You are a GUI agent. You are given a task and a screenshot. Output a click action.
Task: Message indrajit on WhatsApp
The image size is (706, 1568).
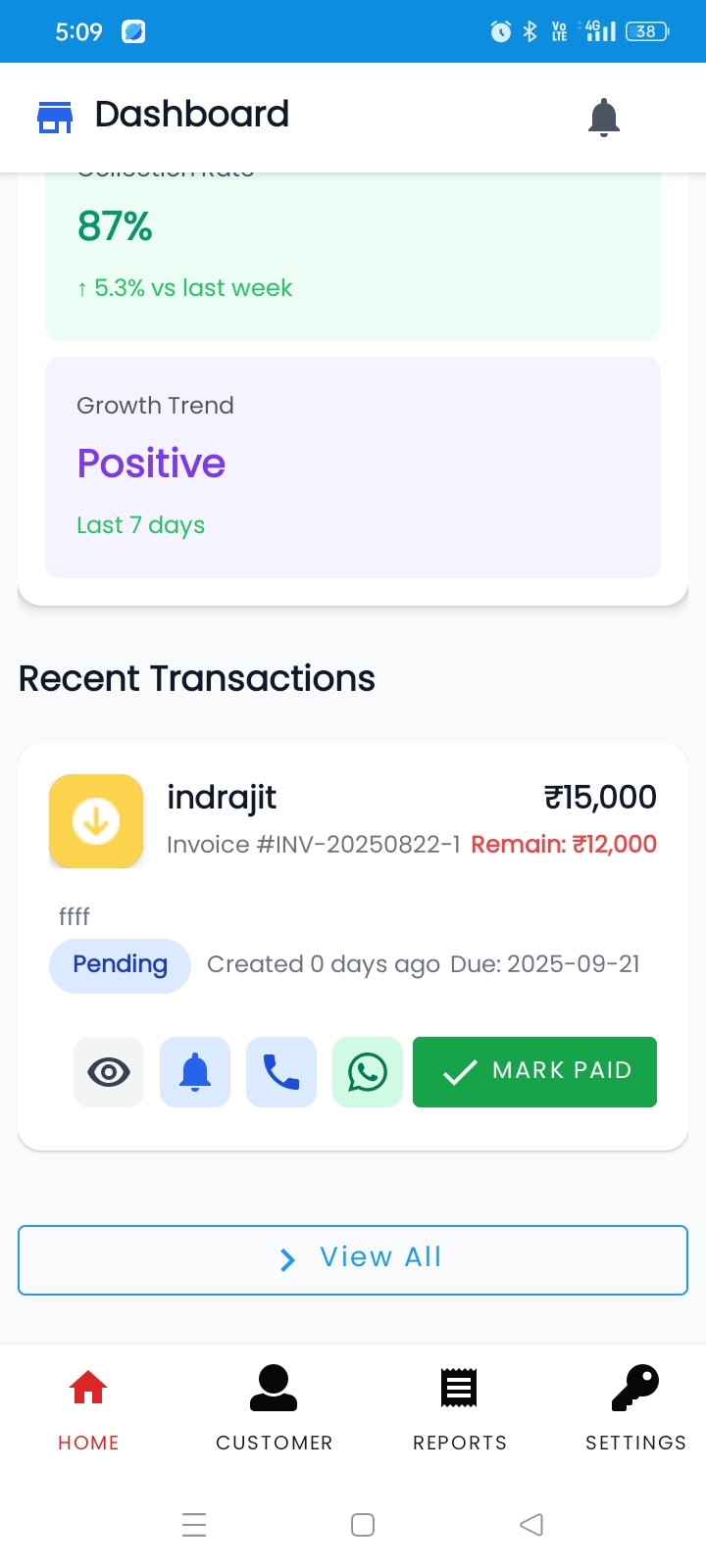(367, 1071)
